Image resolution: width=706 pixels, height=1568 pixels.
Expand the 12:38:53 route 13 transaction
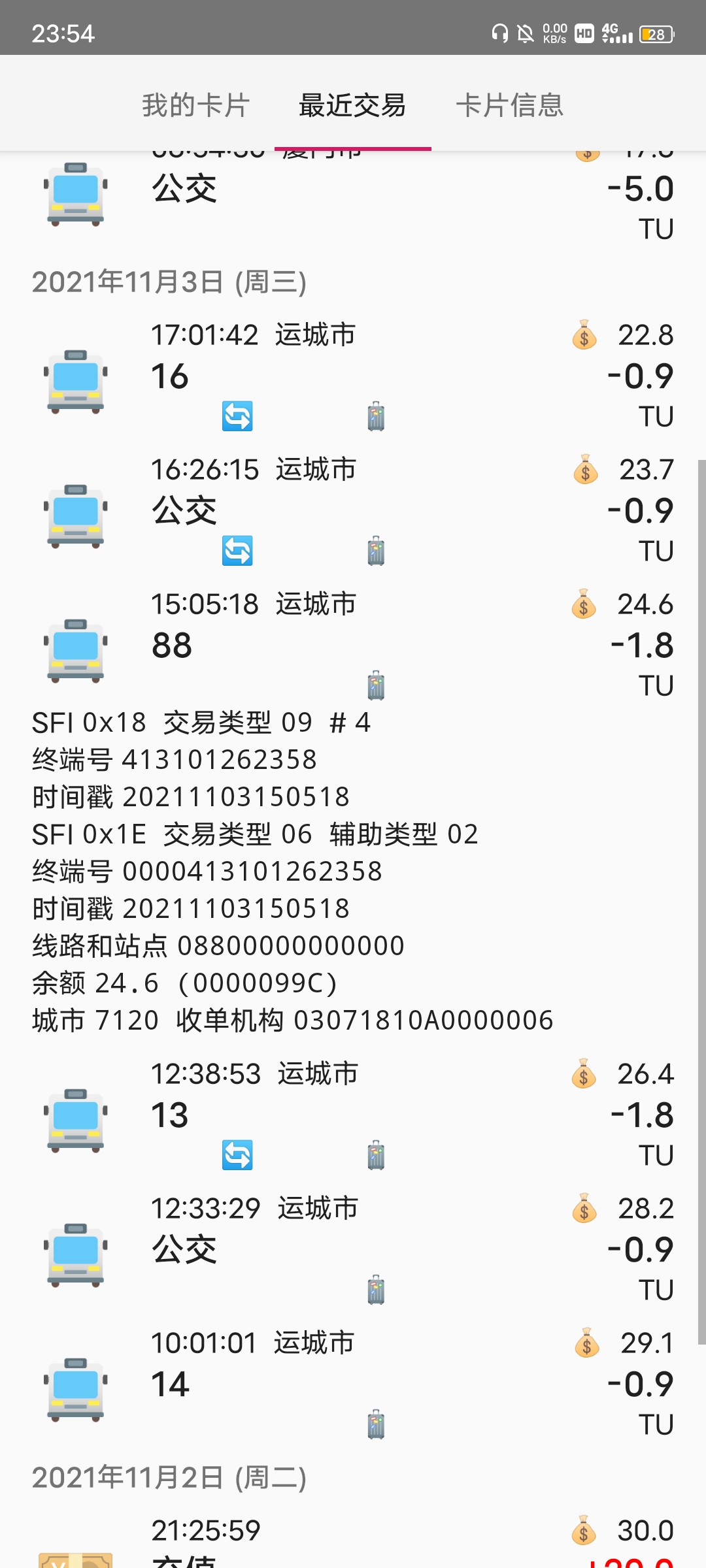point(353,1115)
